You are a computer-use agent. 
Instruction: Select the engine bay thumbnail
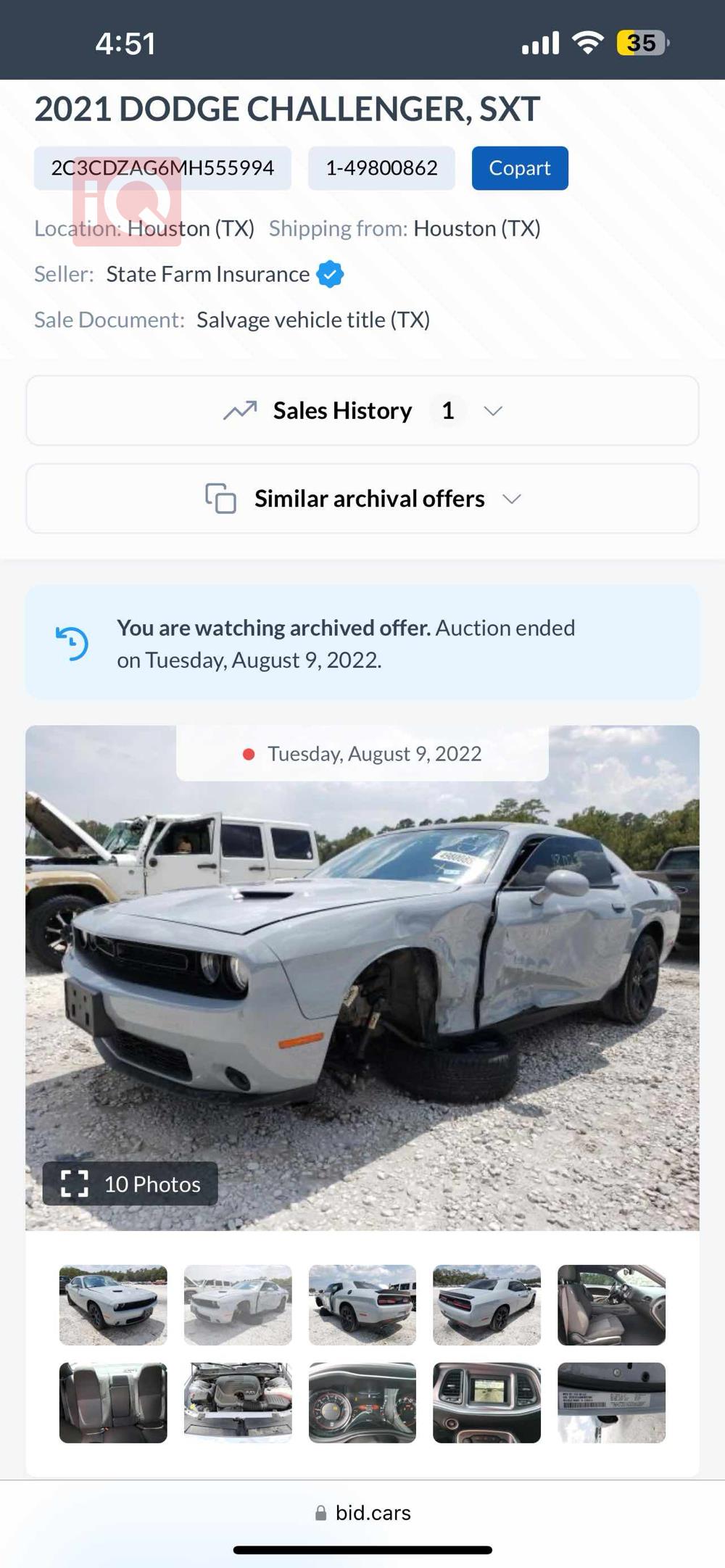click(238, 1403)
